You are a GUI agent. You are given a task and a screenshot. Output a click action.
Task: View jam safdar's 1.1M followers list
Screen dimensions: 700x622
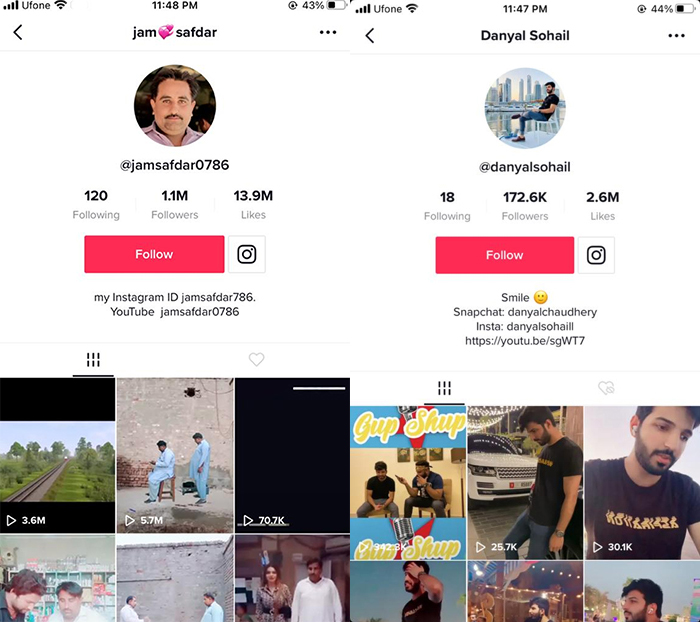(174, 204)
